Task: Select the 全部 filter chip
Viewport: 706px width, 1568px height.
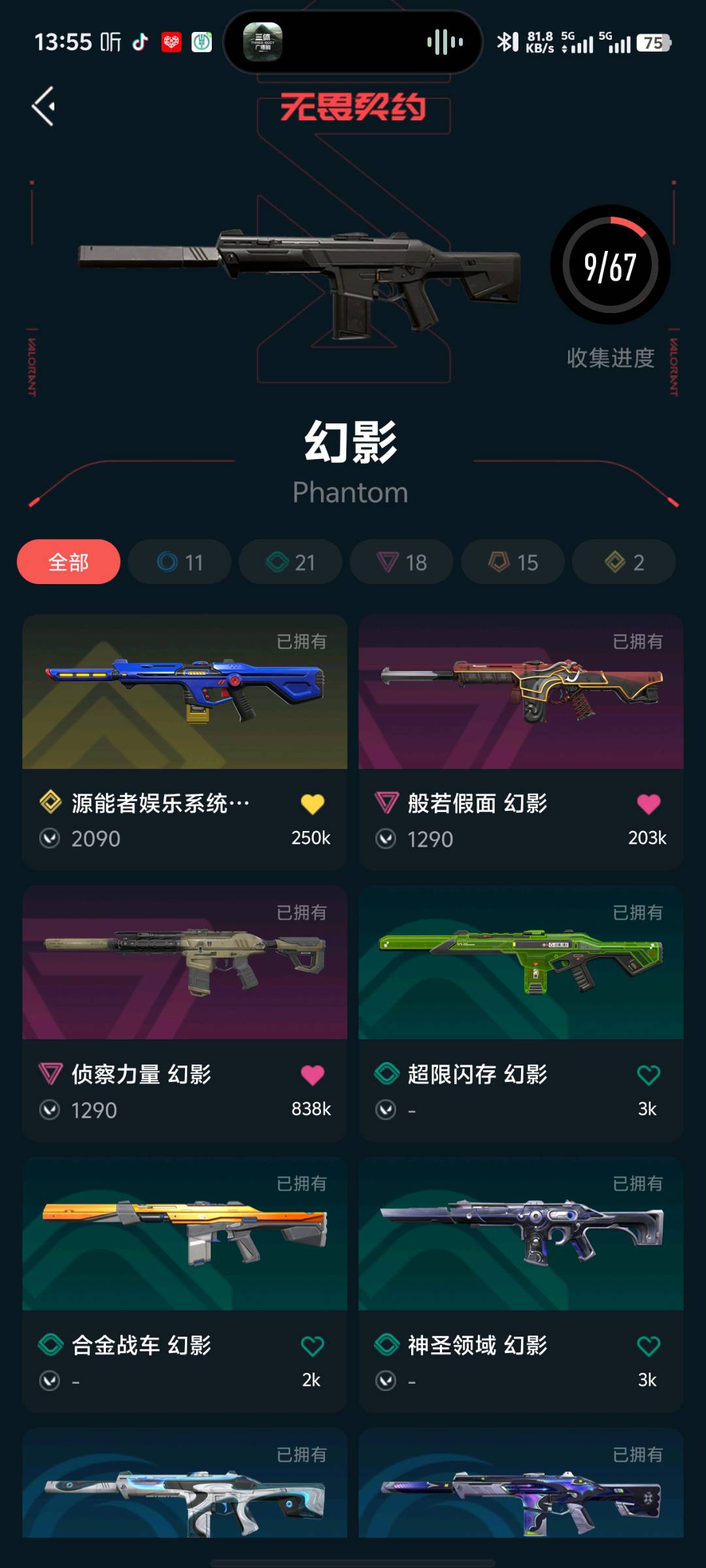Action: coord(69,562)
